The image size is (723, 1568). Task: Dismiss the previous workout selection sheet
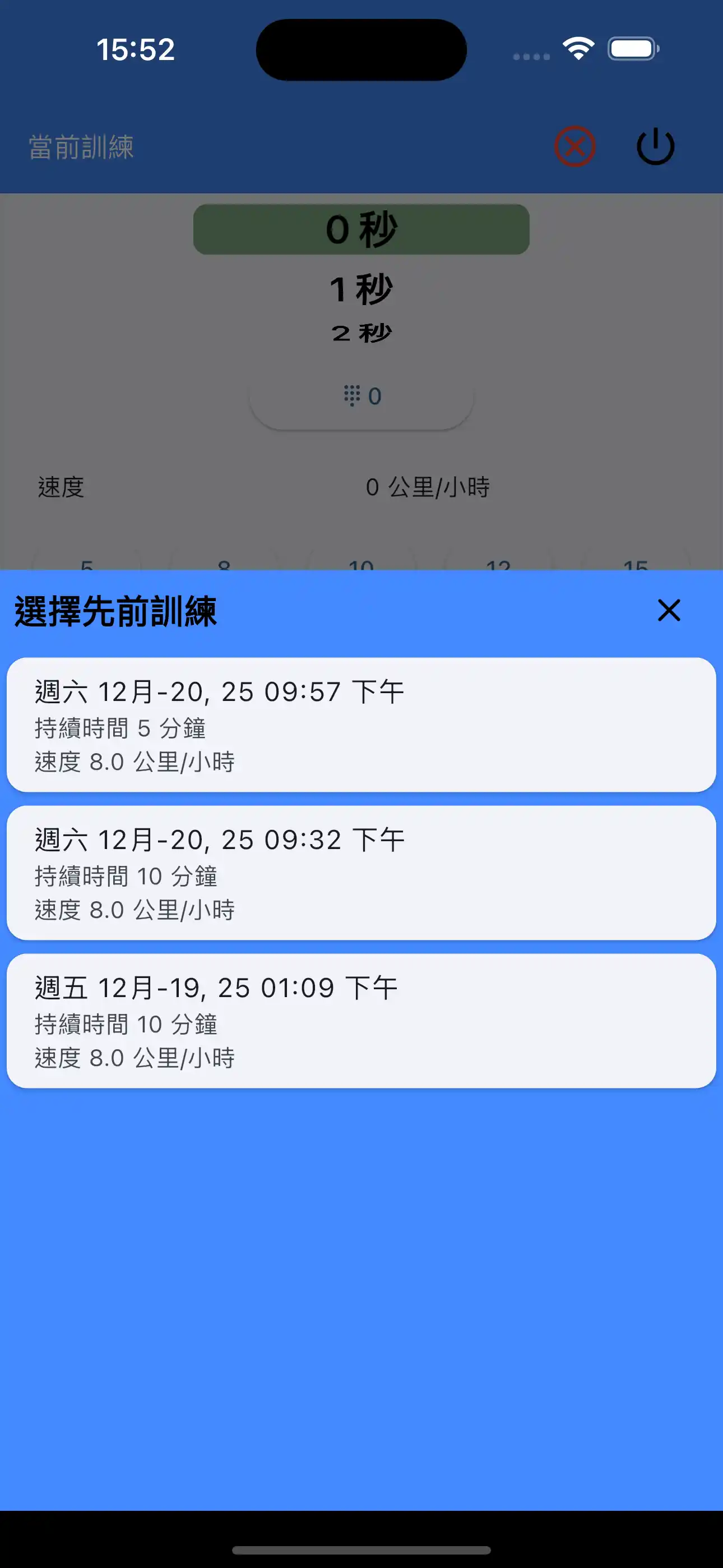[x=669, y=612]
